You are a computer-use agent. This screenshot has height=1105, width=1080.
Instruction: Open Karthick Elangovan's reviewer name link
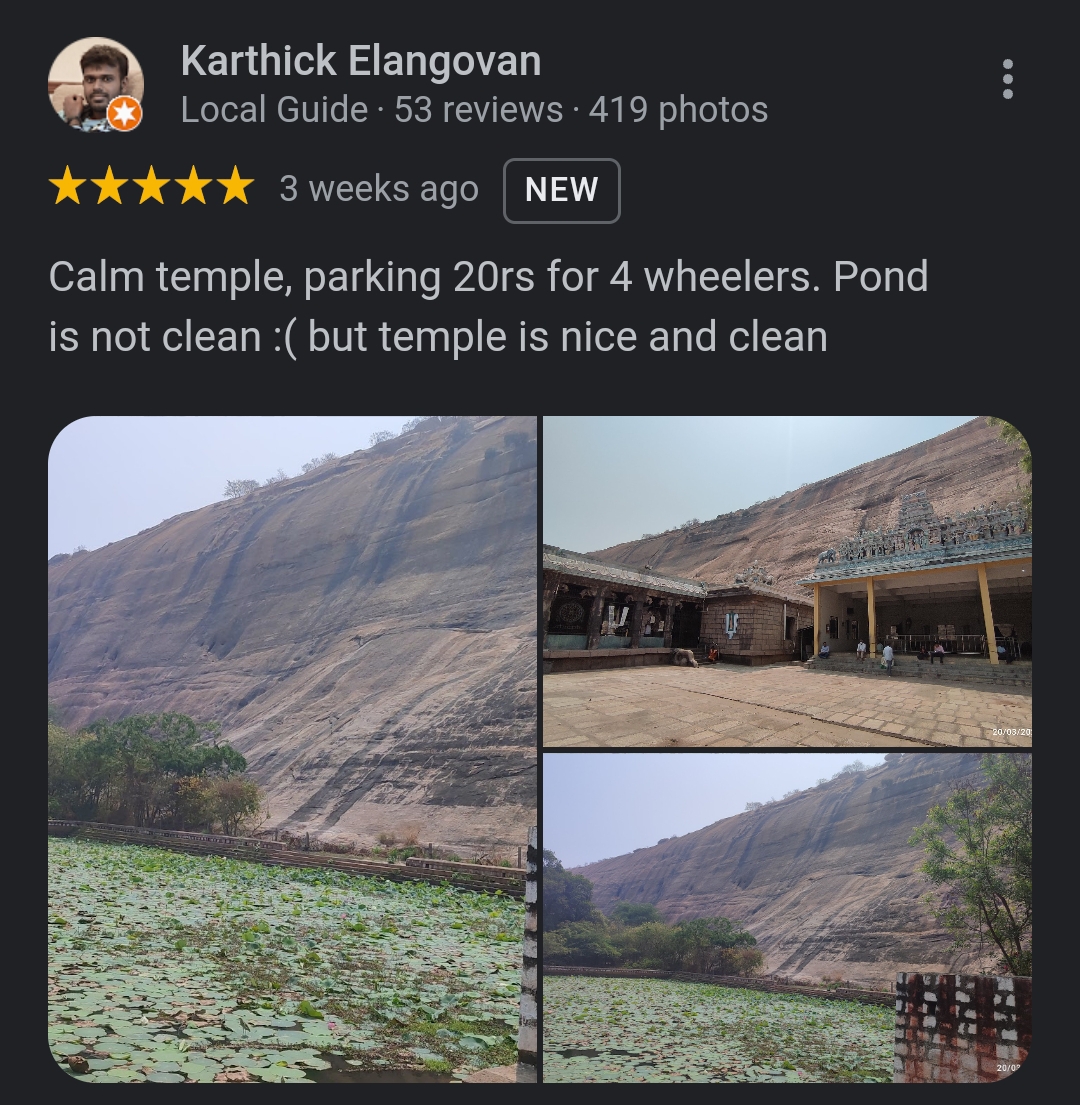pyautogui.click(x=361, y=61)
